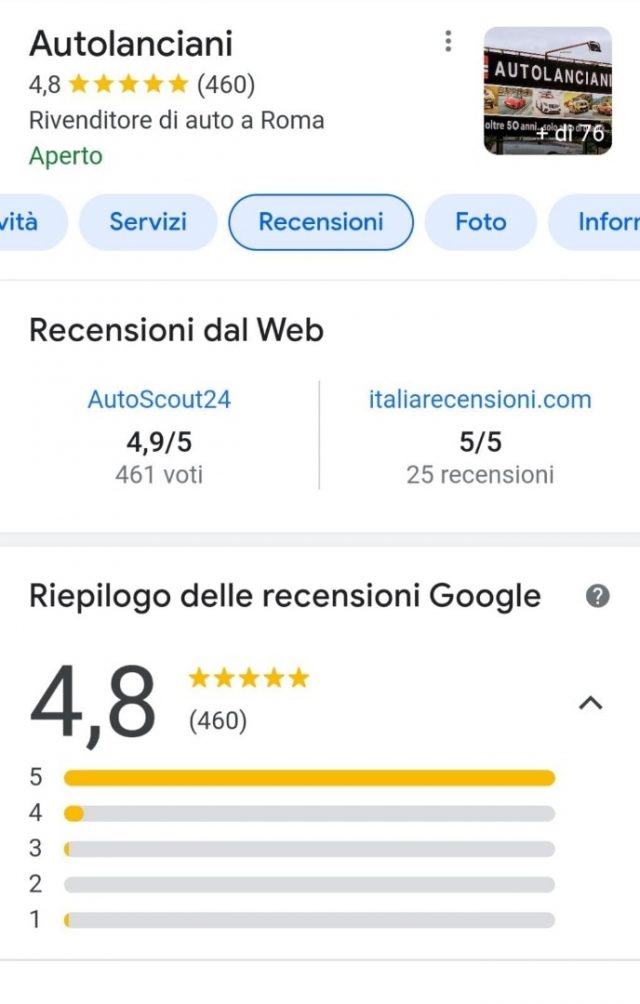Viewport: 640px width, 1004px height.
Task: Open the Autolanciani photo gallery thumbnail
Action: (x=547, y=91)
